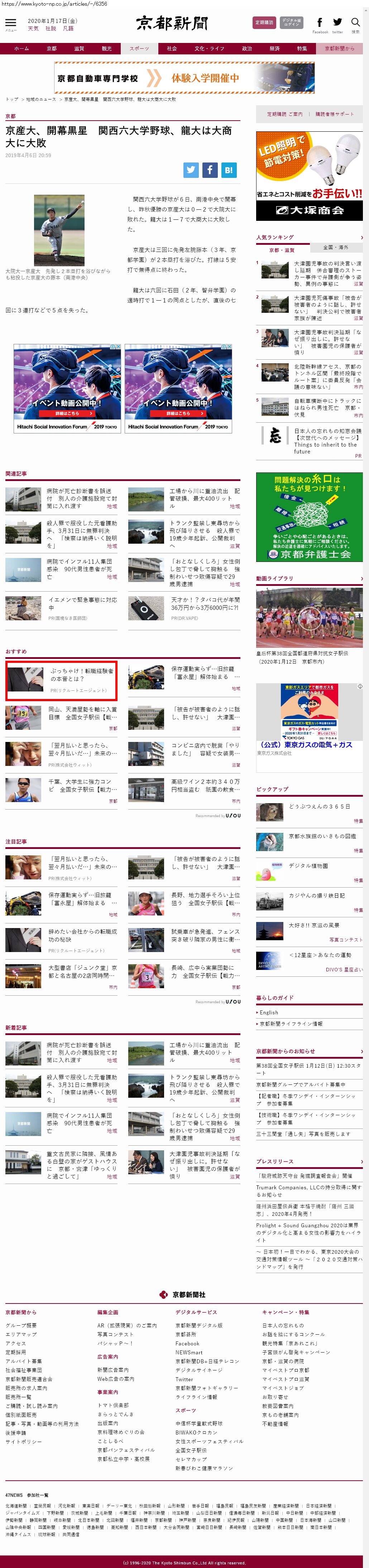Bookmark article with Hatena B! button

(228, 170)
